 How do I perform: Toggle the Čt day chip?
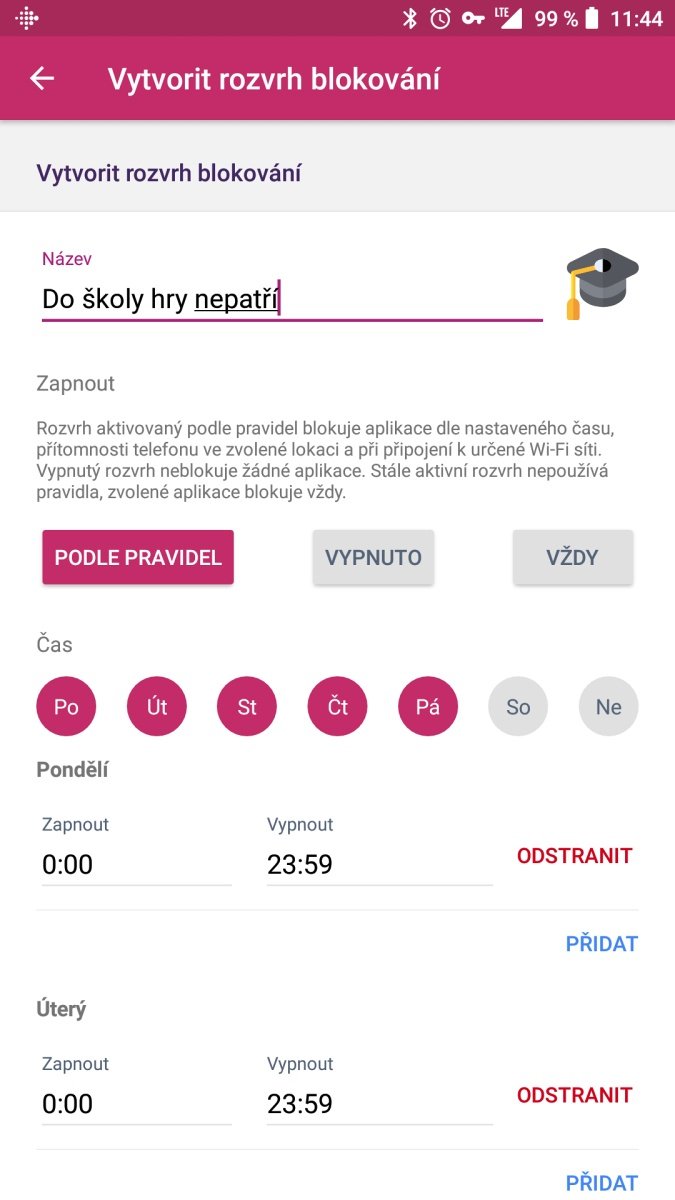point(338,707)
